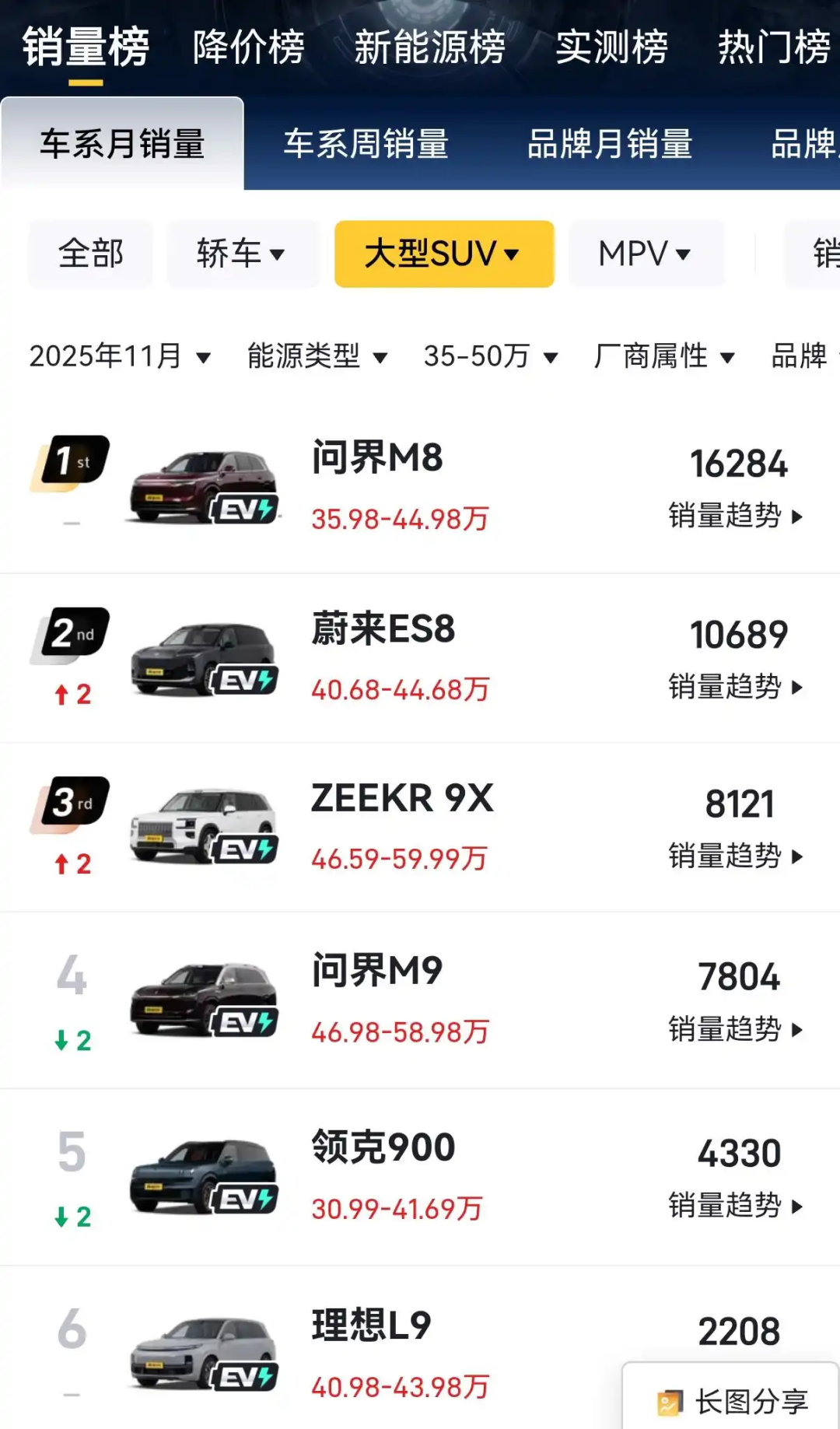Open the 理想L9 listing
The height and width of the screenshot is (1429, 840).
(371, 1326)
